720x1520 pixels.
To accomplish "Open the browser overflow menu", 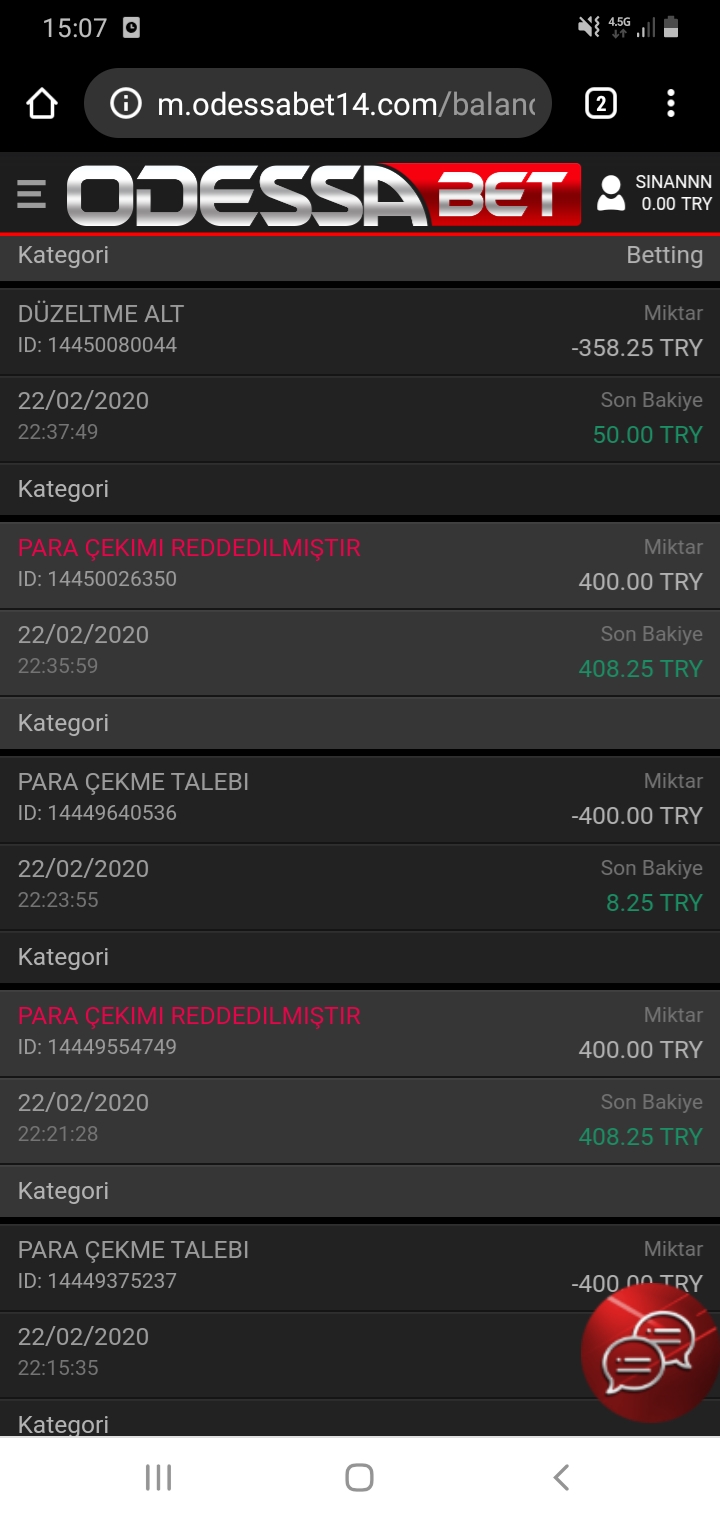I will pyautogui.click(x=671, y=103).
